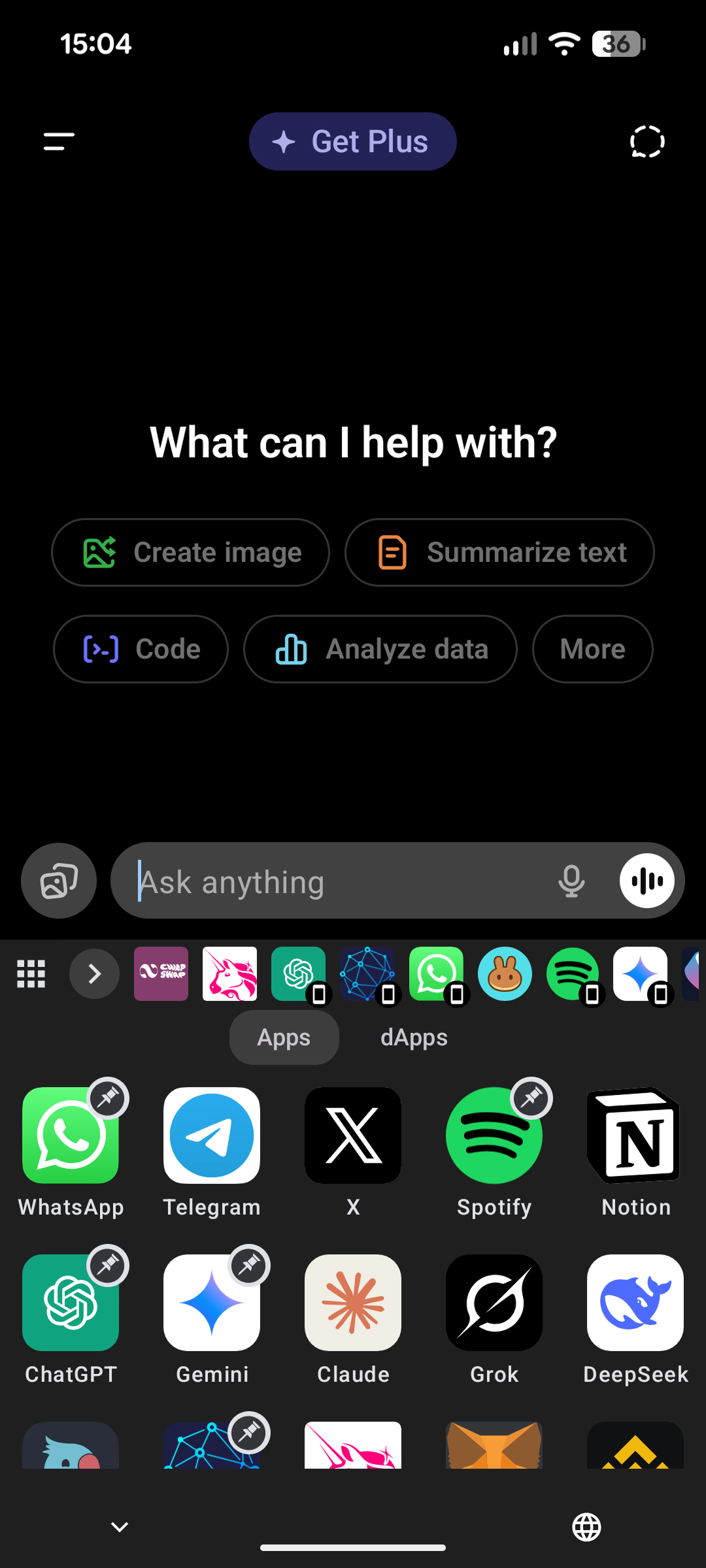Open the Notion app
The image size is (706, 1568).
tap(635, 1135)
